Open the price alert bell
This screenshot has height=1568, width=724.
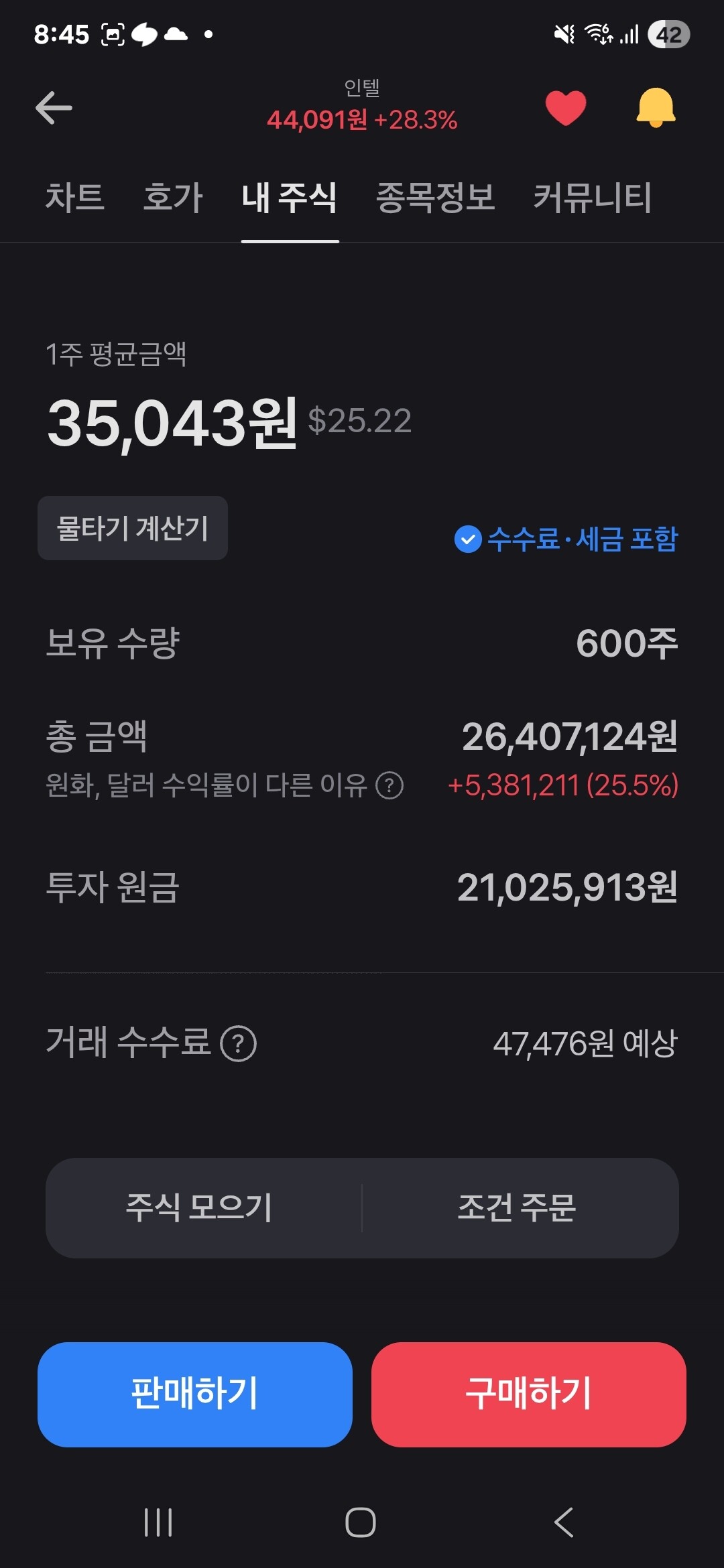tap(656, 107)
